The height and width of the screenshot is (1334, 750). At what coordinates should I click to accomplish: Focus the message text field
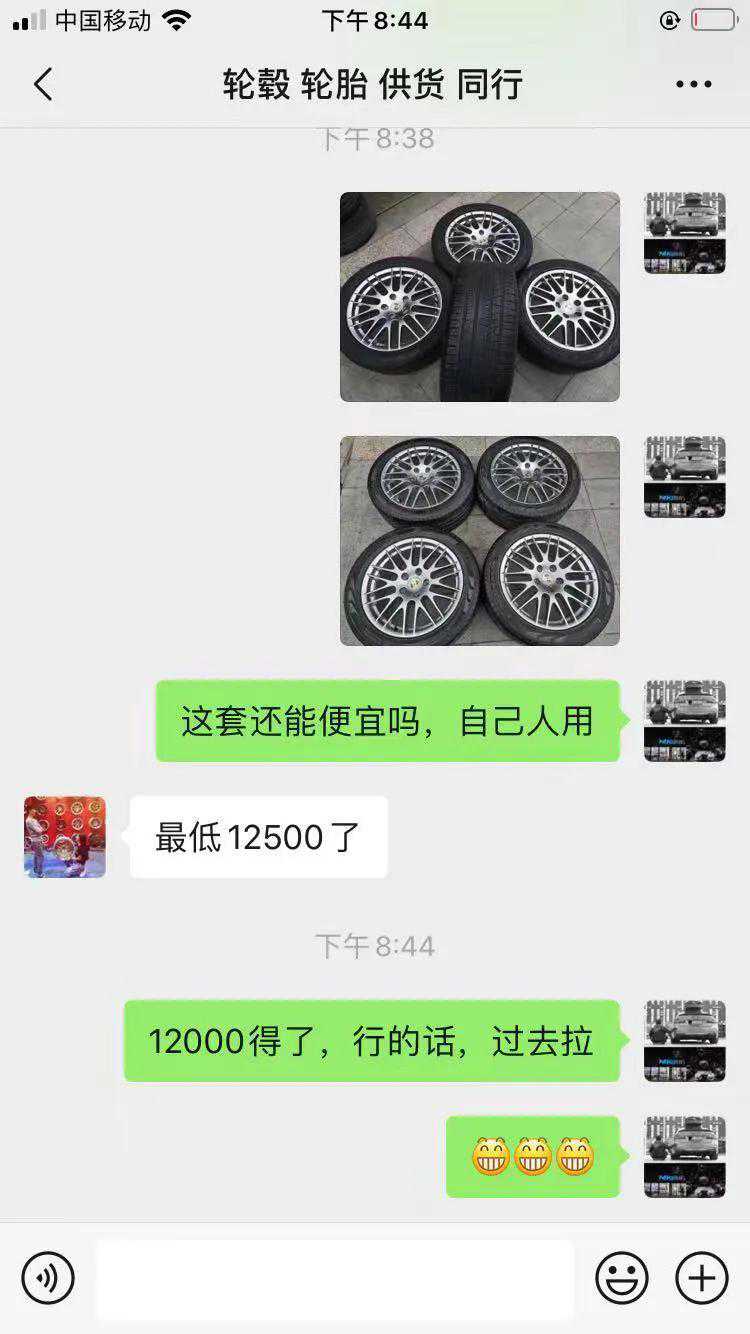click(335, 1278)
